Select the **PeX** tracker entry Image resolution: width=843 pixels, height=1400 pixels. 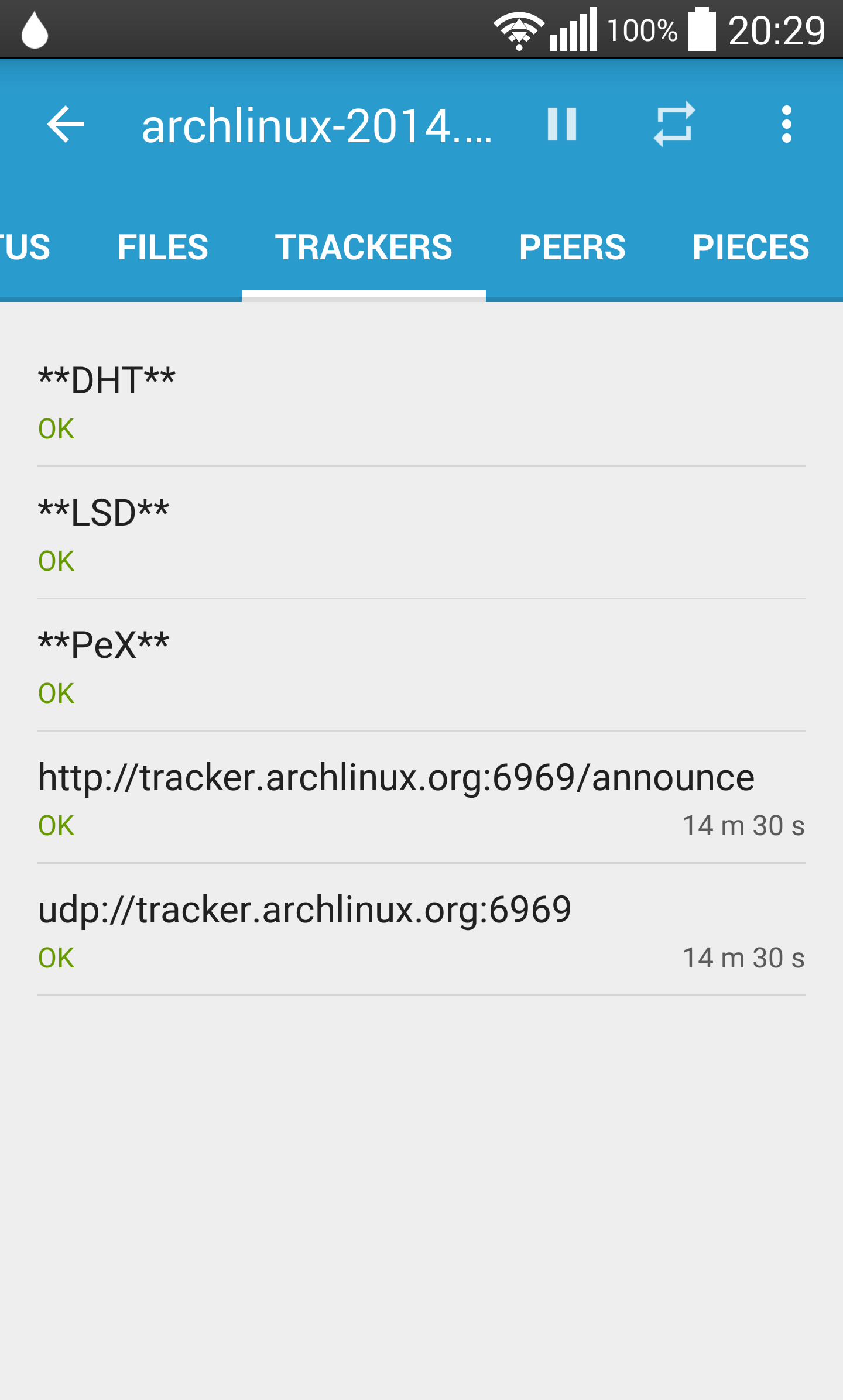pos(421,665)
